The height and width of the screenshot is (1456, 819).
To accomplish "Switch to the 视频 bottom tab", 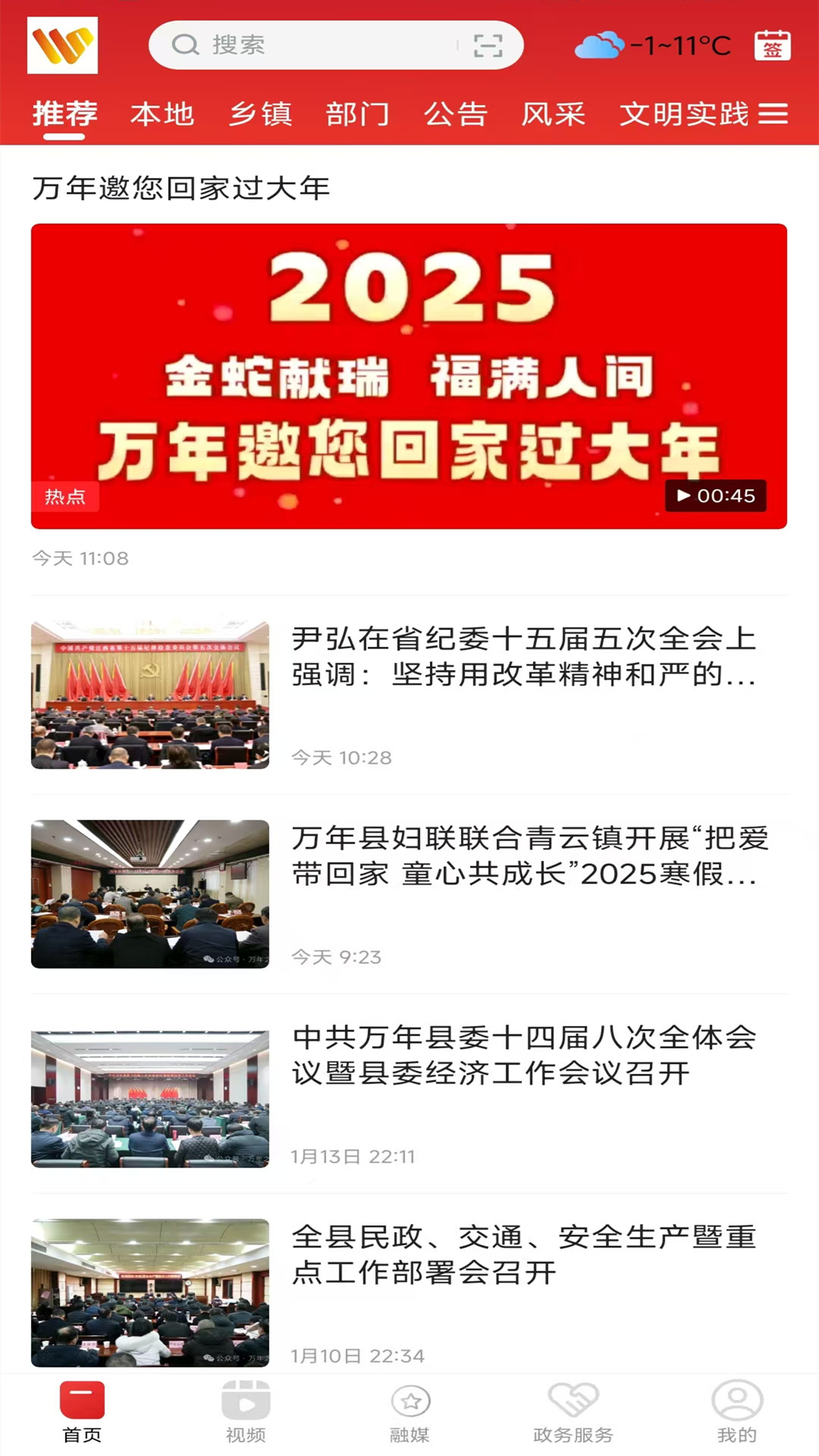I will (x=246, y=1412).
